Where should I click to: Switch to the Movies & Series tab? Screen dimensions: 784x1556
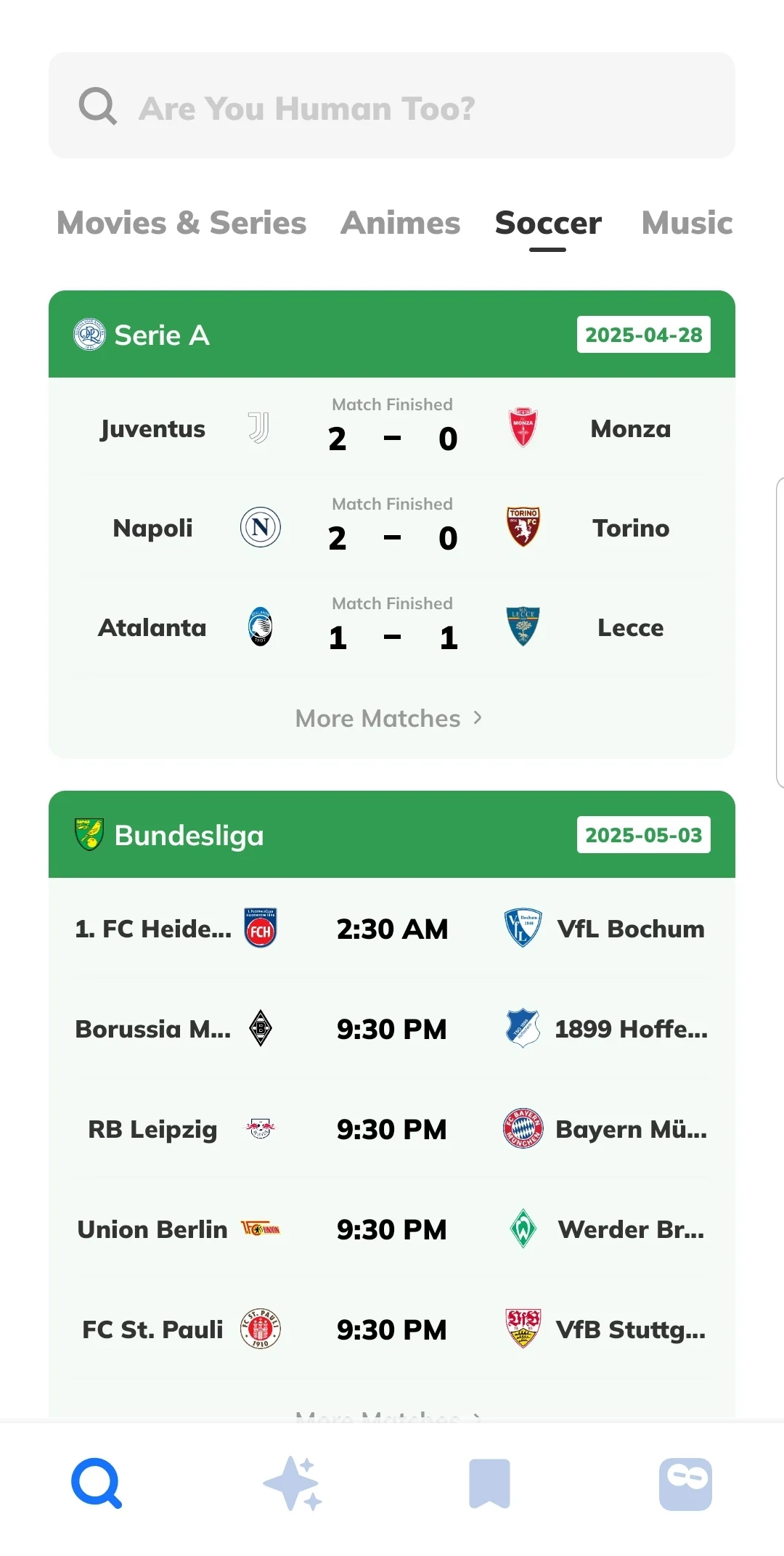[181, 223]
